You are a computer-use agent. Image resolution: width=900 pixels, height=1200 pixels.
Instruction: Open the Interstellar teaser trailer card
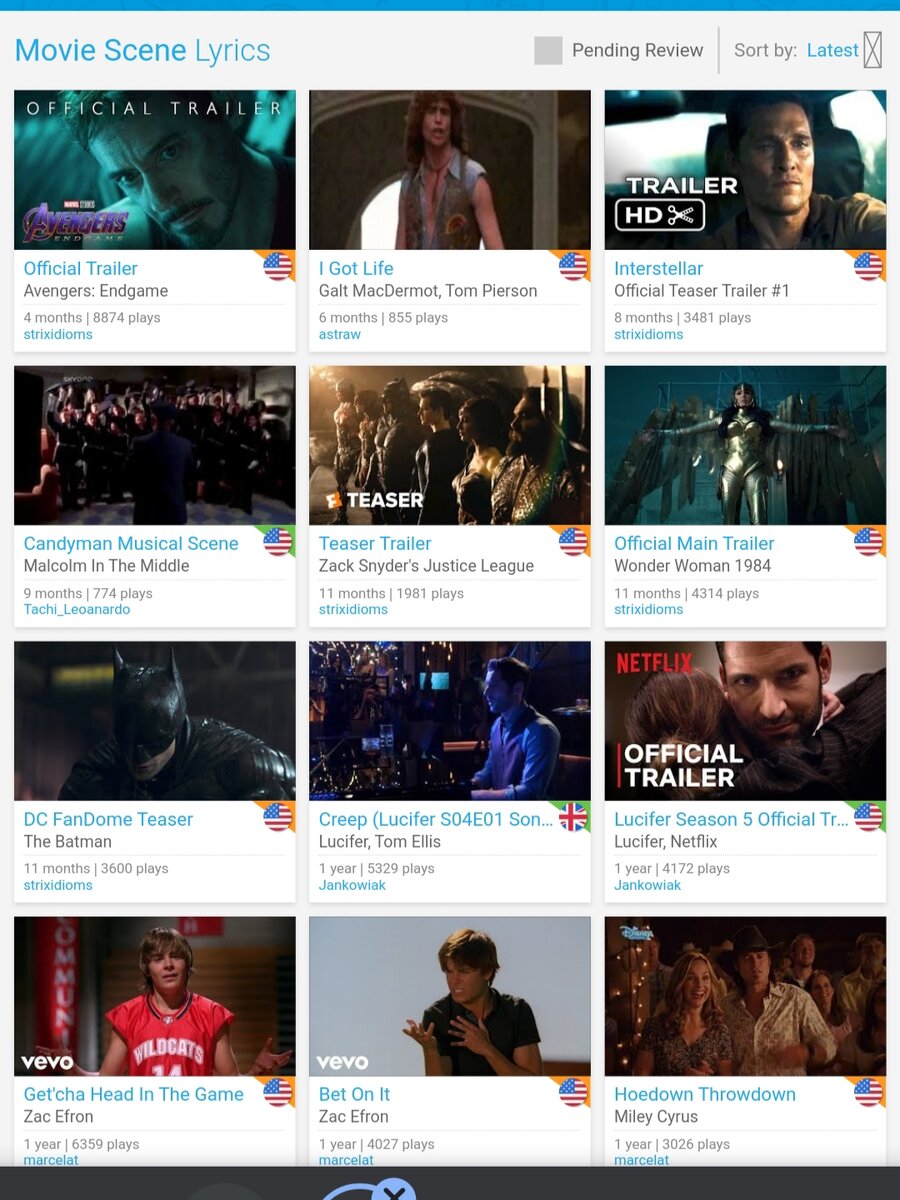[745, 170]
